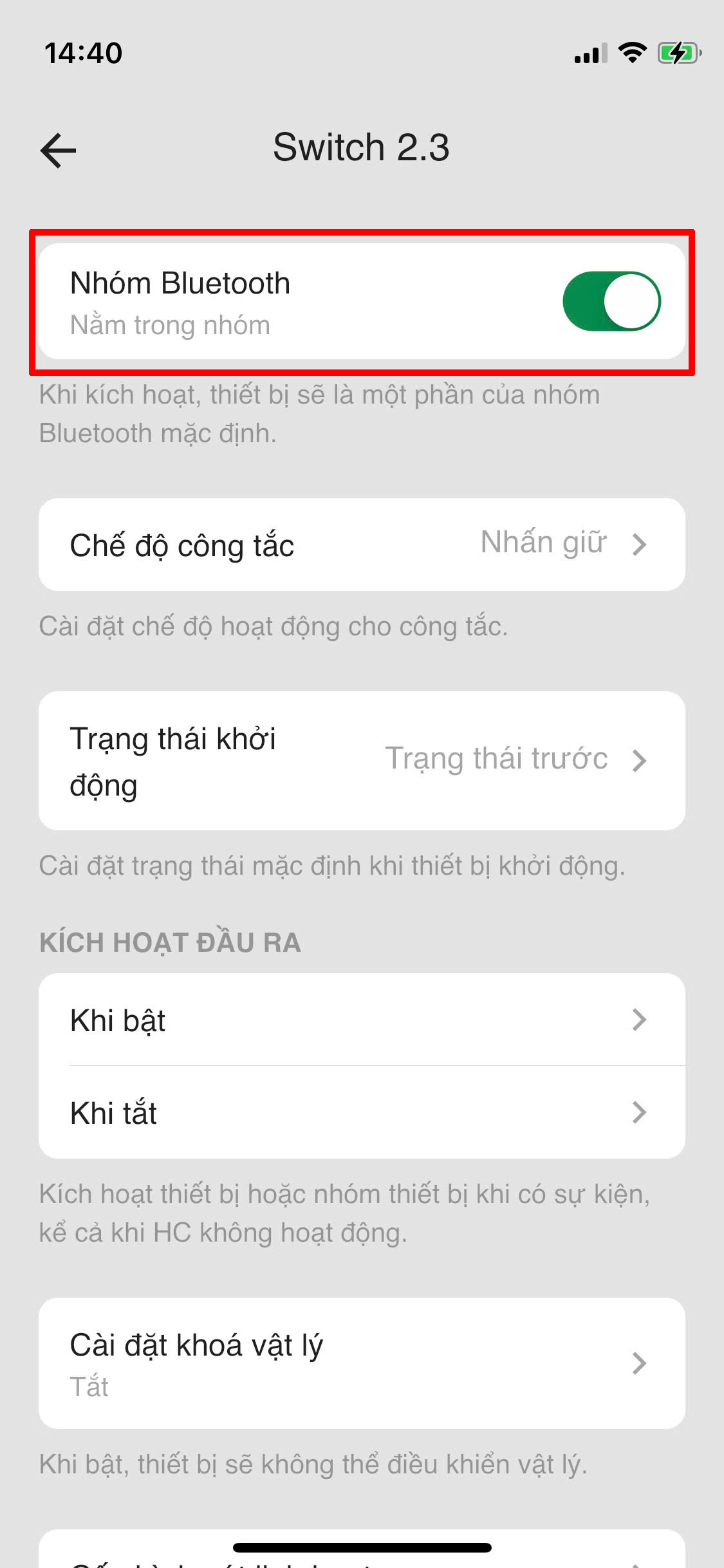Go back from Switch 2.3 settings
The height and width of the screenshot is (1568, 724).
pos(59,150)
